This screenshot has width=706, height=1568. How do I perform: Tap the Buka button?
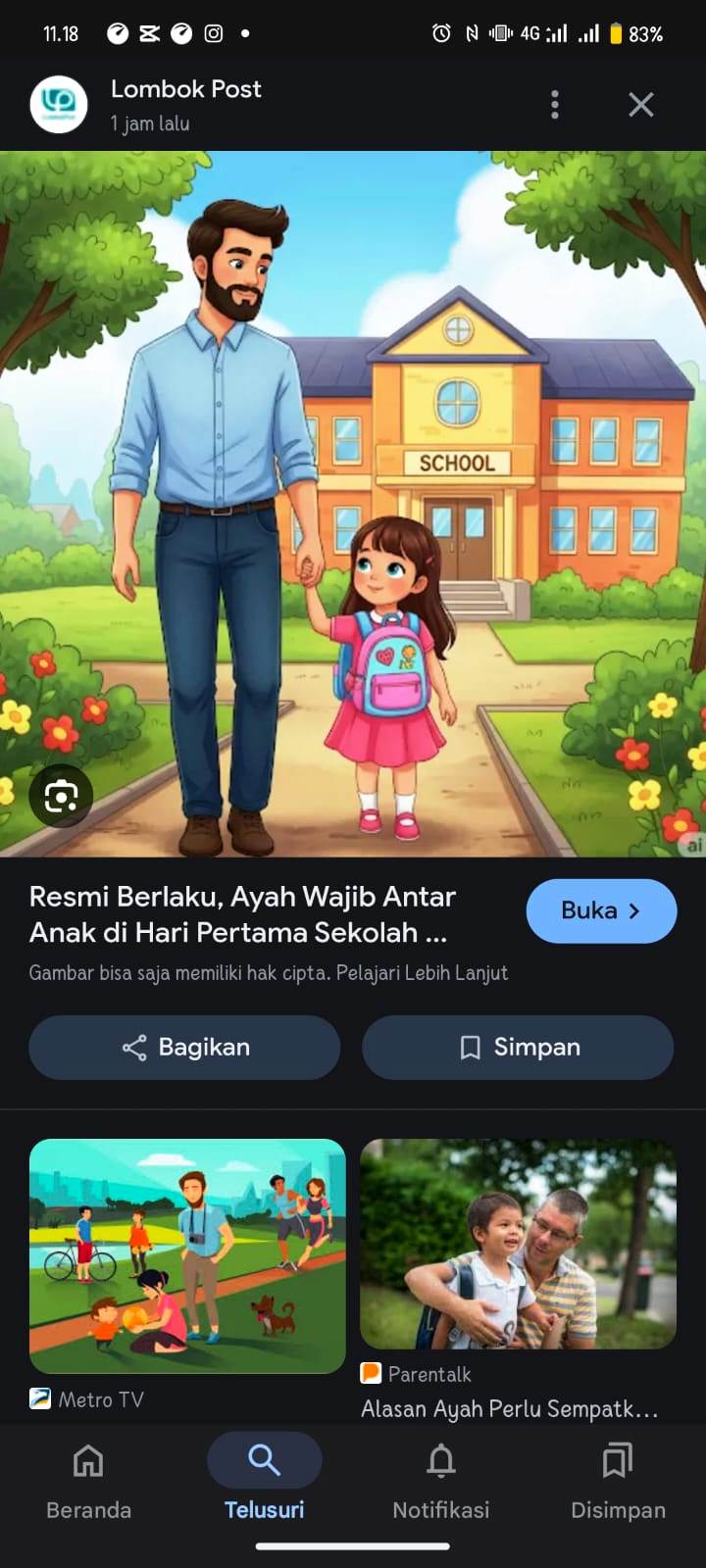[x=601, y=910]
